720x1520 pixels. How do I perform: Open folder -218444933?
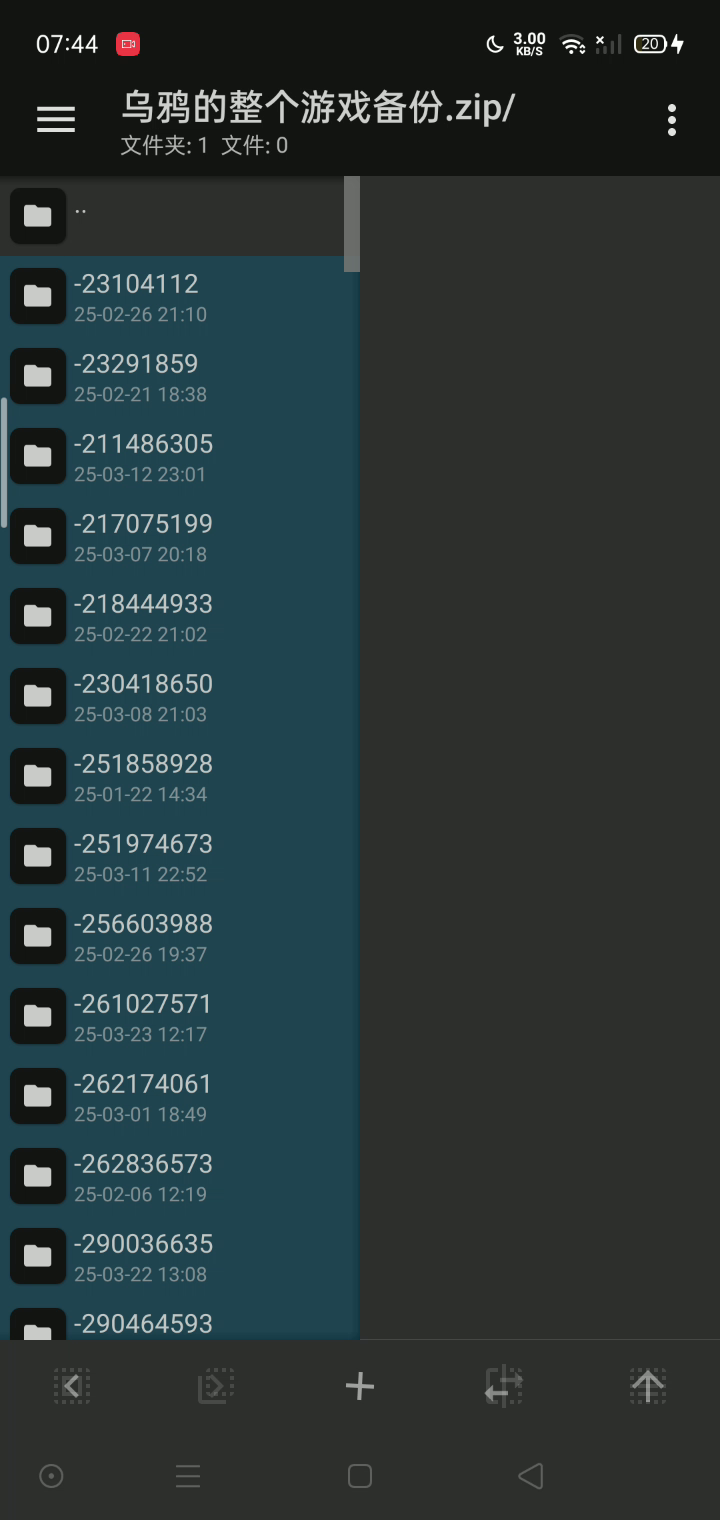[180, 616]
